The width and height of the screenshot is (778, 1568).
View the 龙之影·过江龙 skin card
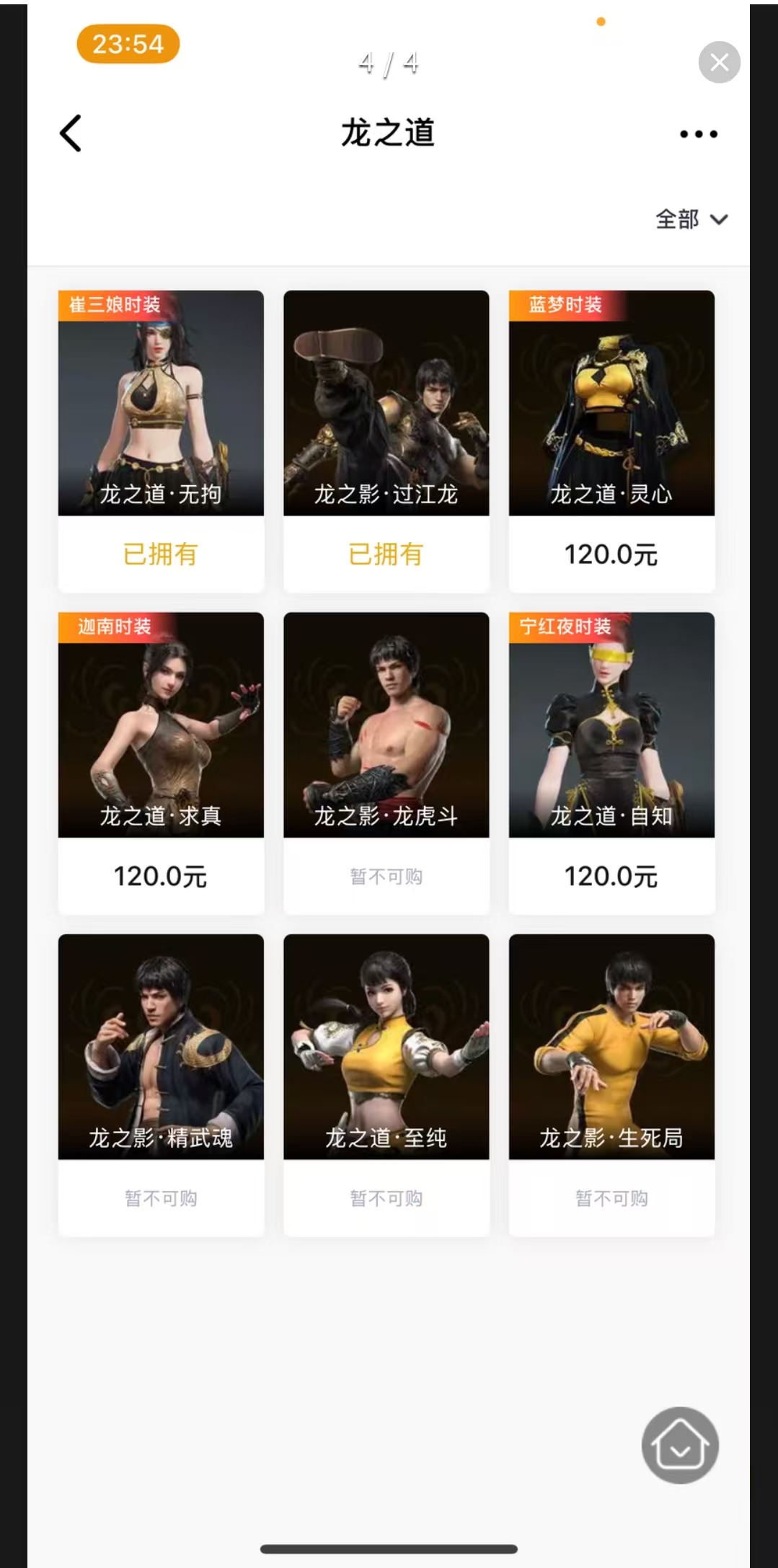[x=386, y=404]
